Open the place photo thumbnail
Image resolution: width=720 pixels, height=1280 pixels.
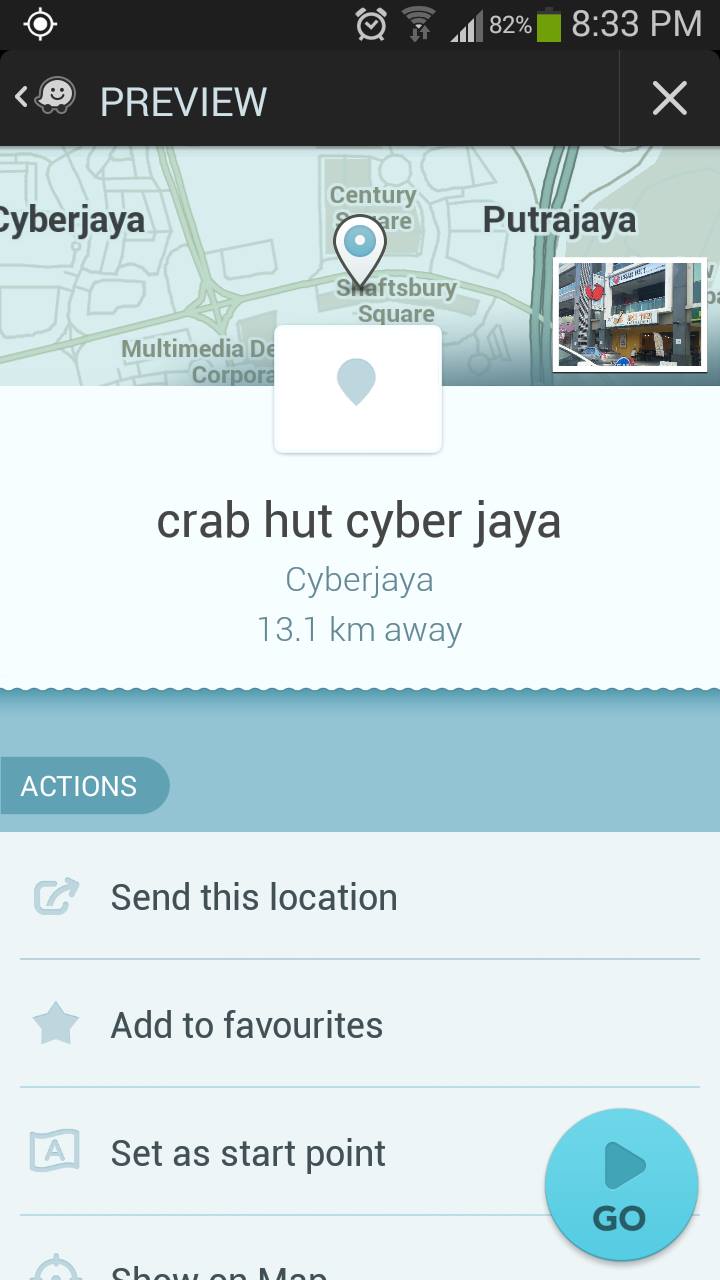630,315
